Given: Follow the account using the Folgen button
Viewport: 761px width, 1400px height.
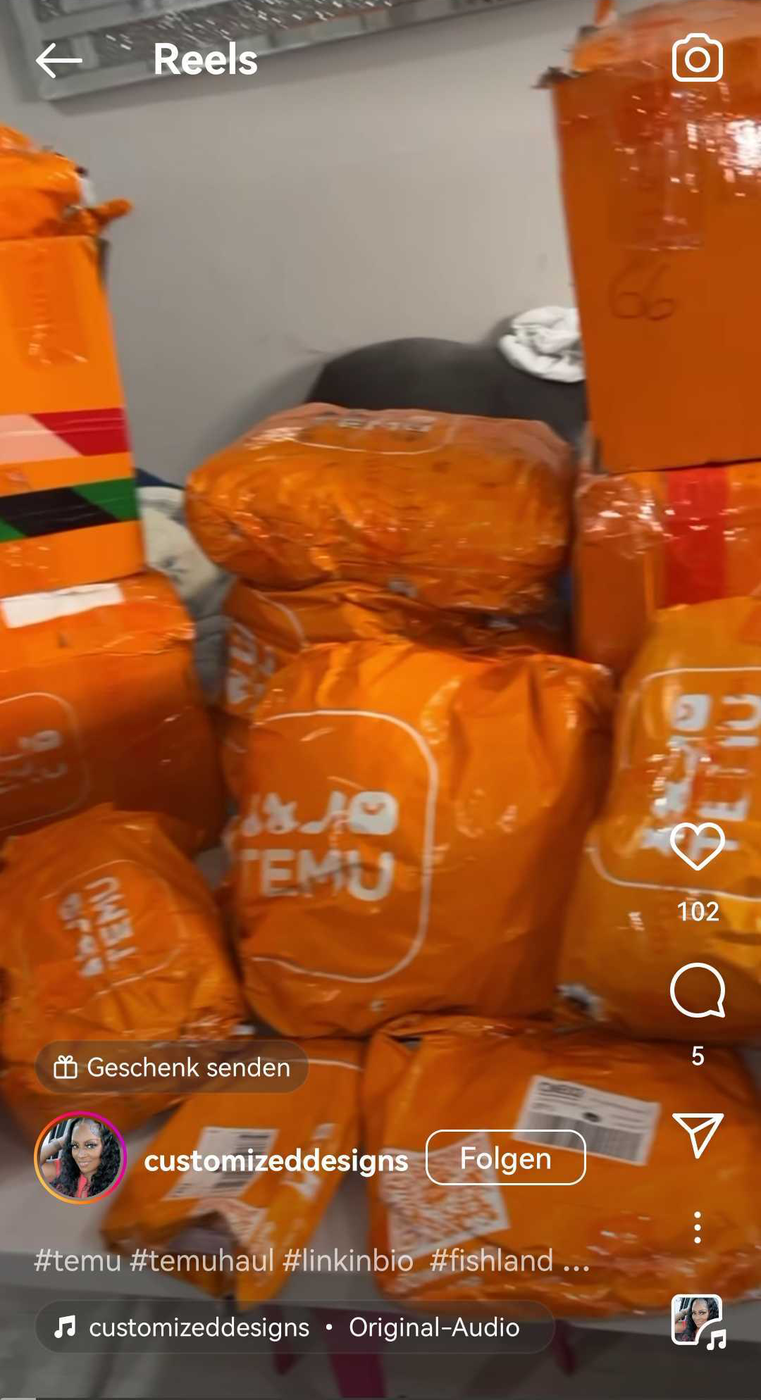Looking at the screenshot, I should click(x=505, y=1157).
